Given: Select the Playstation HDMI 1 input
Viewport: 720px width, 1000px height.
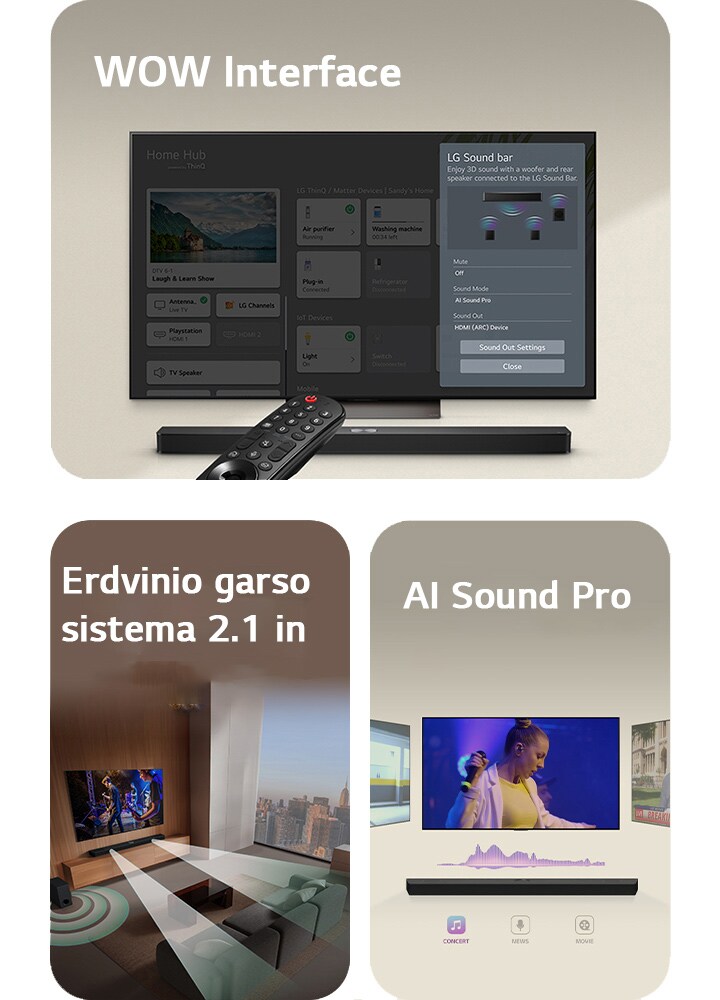Looking at the screenshot, I should (x=178, y=334).
